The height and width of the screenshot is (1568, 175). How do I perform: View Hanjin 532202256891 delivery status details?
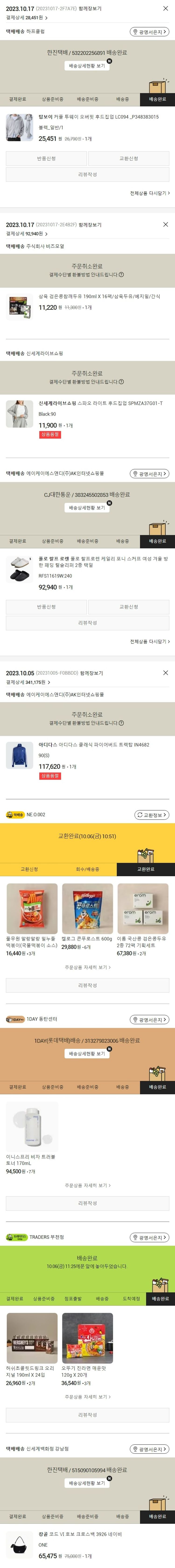(x=87, y=66)
